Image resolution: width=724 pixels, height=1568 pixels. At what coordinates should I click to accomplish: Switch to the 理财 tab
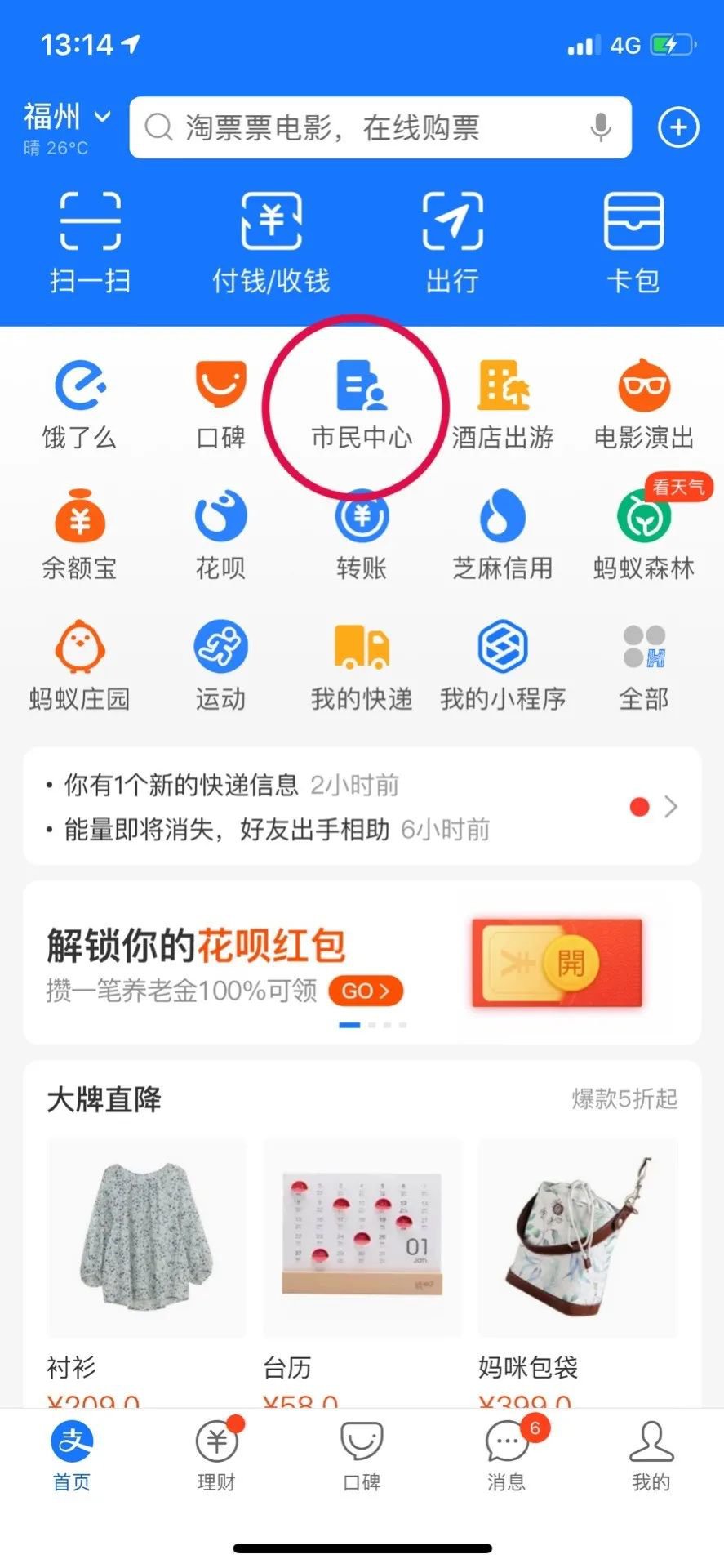[216, 1457]
